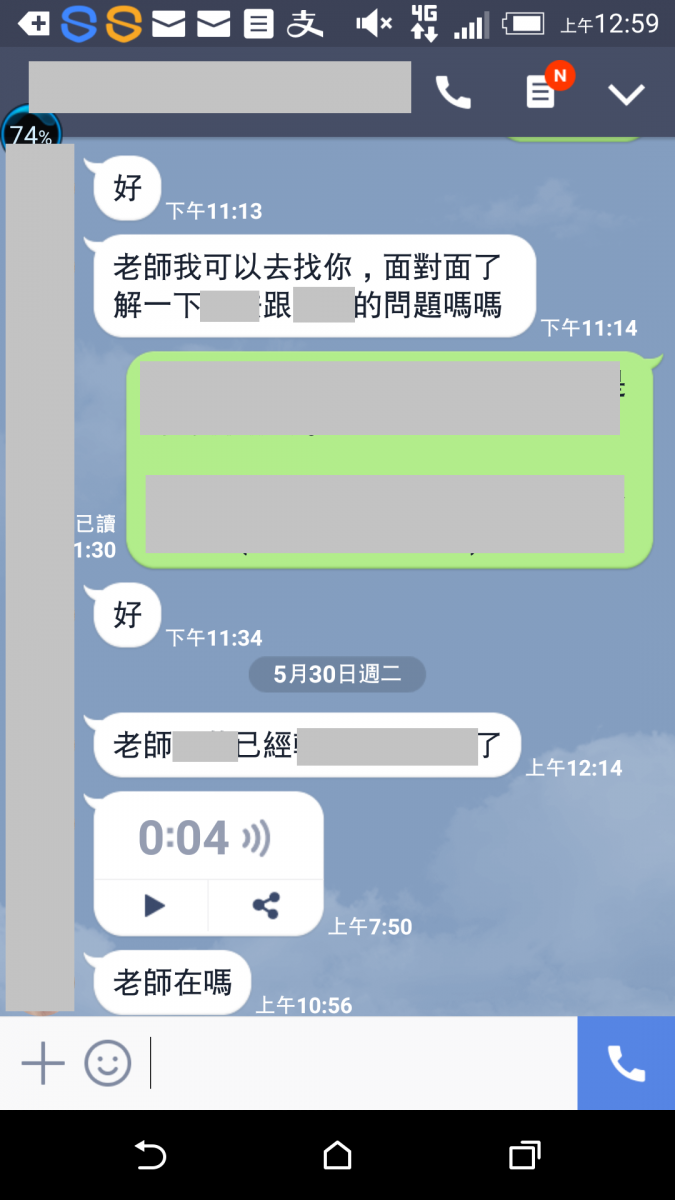Play the 0:04 voice message
The image size is (675, 1200).
[x=153, y=906]
